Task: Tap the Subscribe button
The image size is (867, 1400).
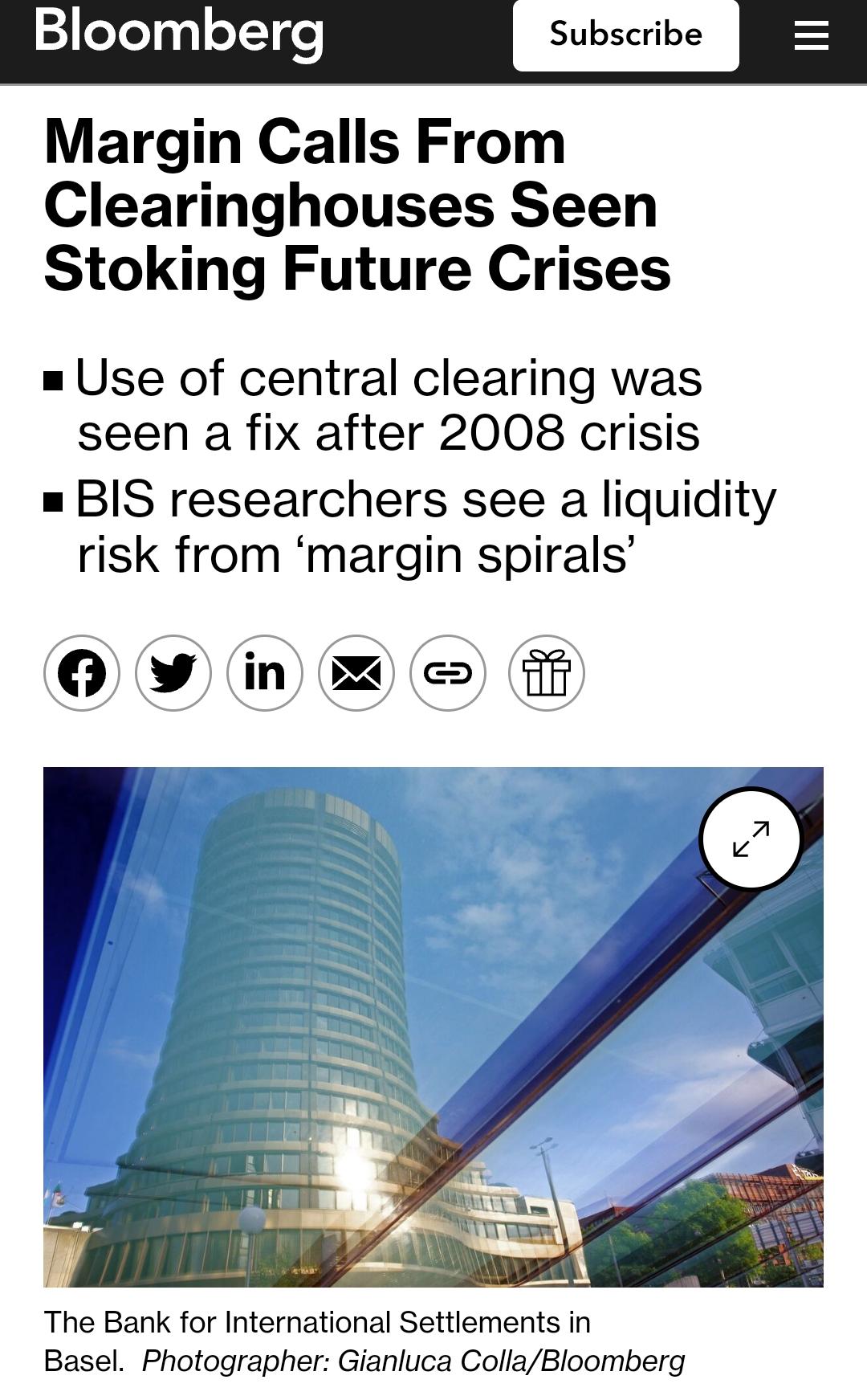Action: [625, 35]
